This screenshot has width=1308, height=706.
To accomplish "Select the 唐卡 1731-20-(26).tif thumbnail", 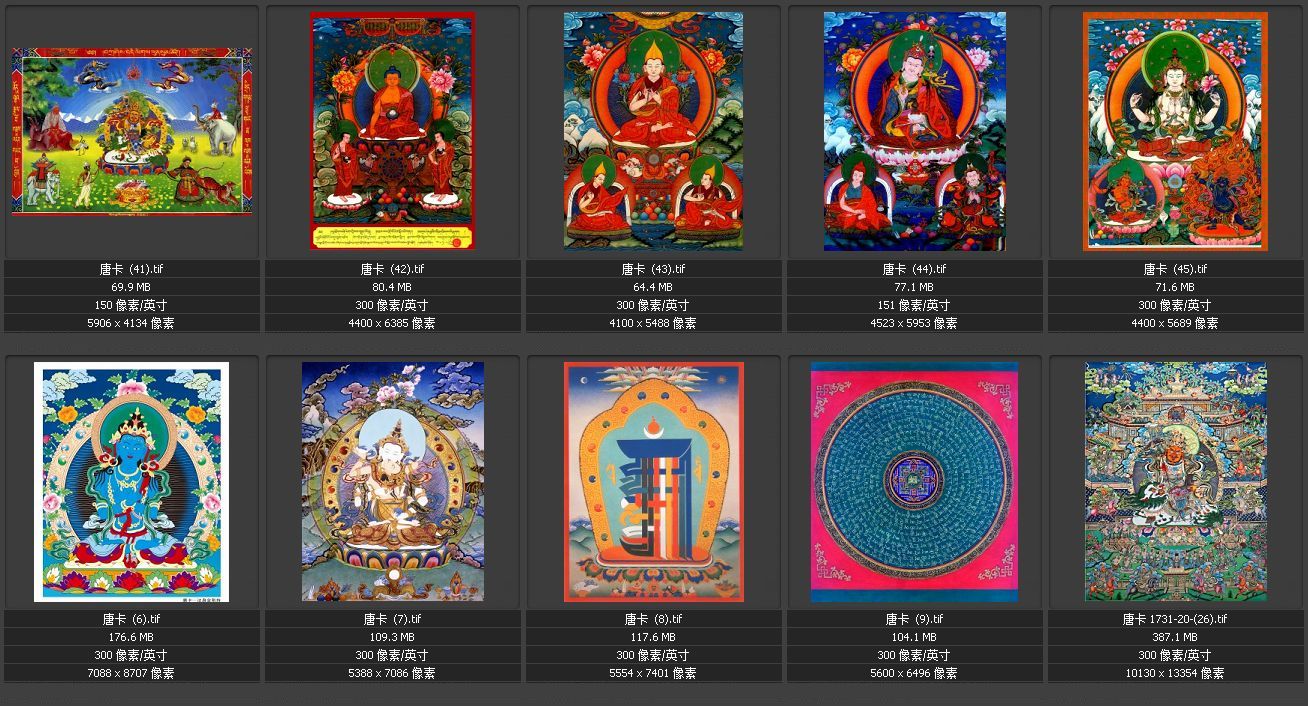I will coord(1175,481).
